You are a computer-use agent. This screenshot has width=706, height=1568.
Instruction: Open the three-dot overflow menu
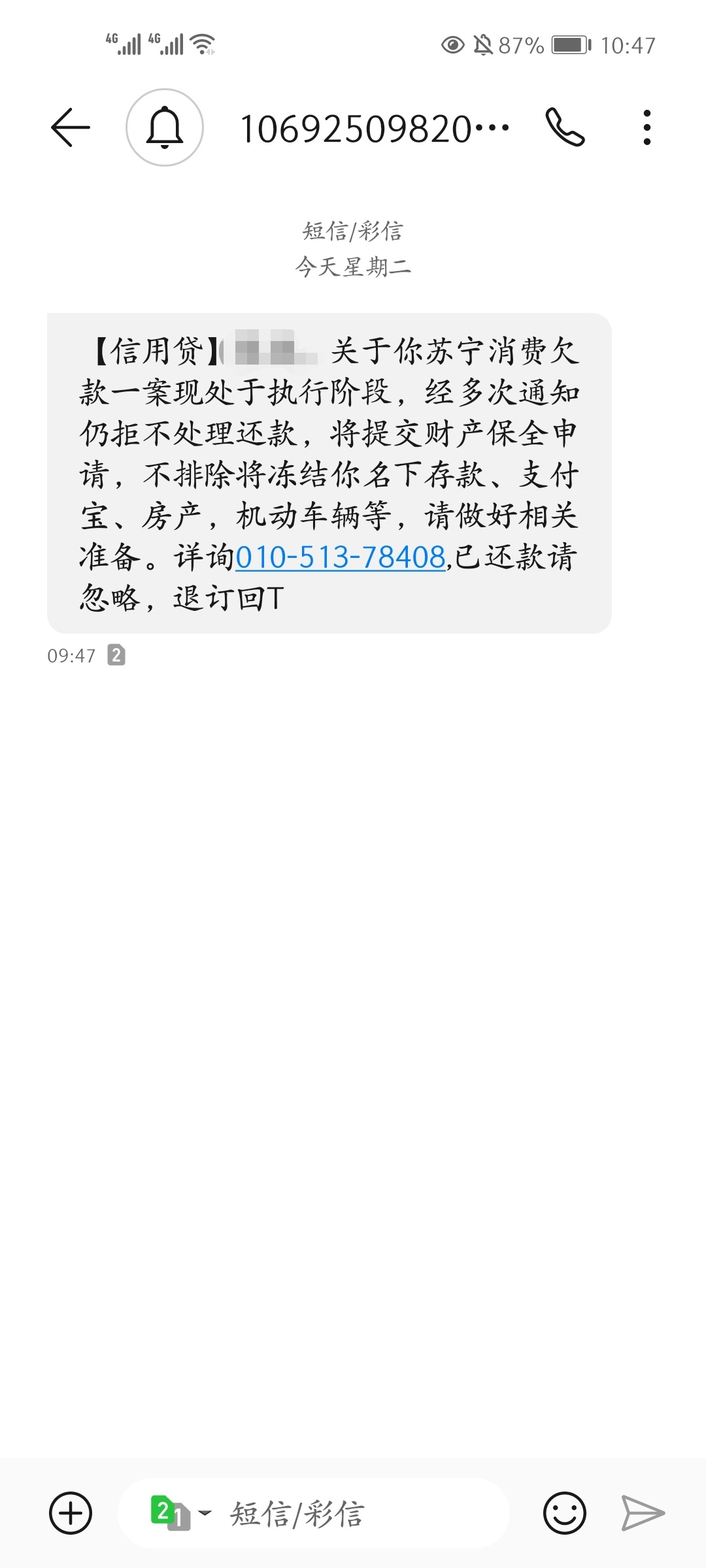[647, 127]
